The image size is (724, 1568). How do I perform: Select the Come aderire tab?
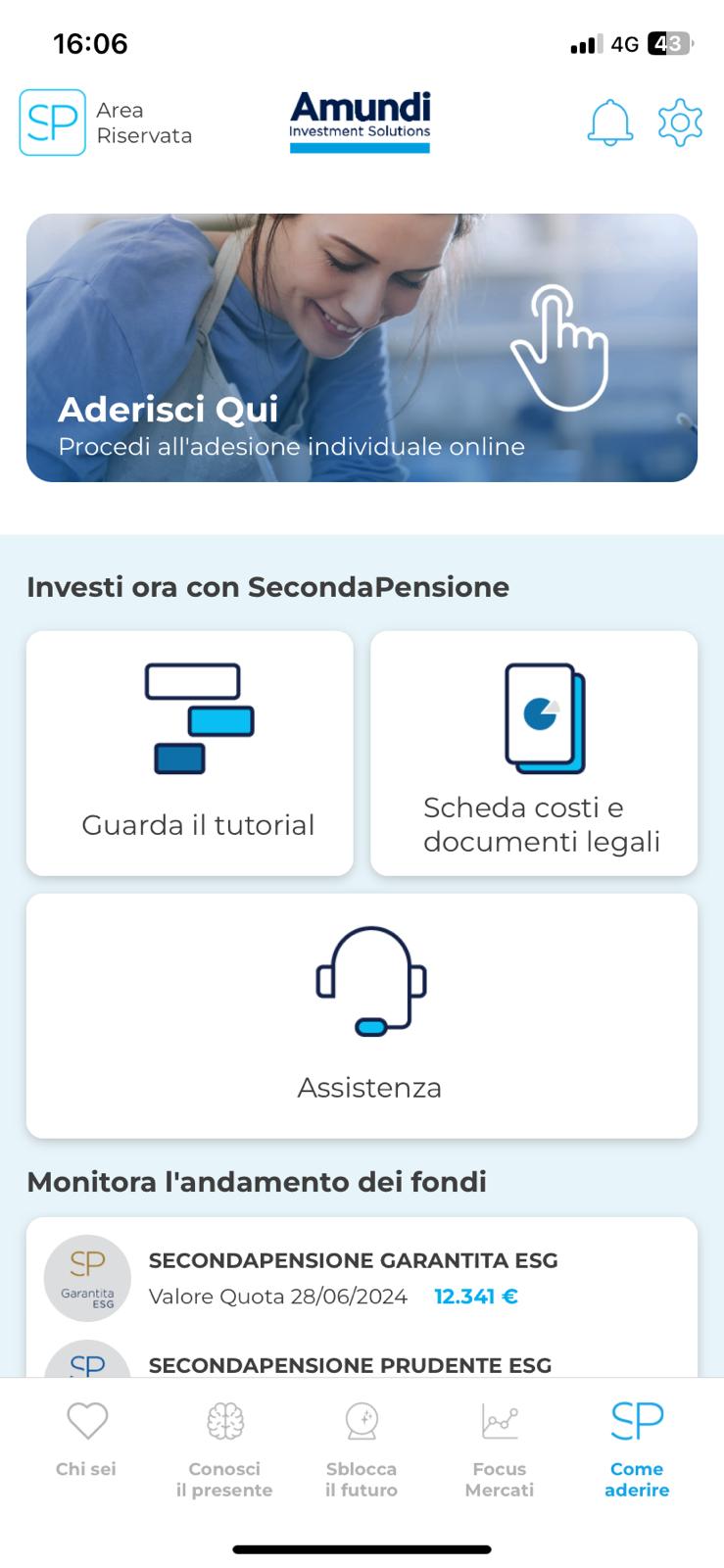tap(637, 1450)
